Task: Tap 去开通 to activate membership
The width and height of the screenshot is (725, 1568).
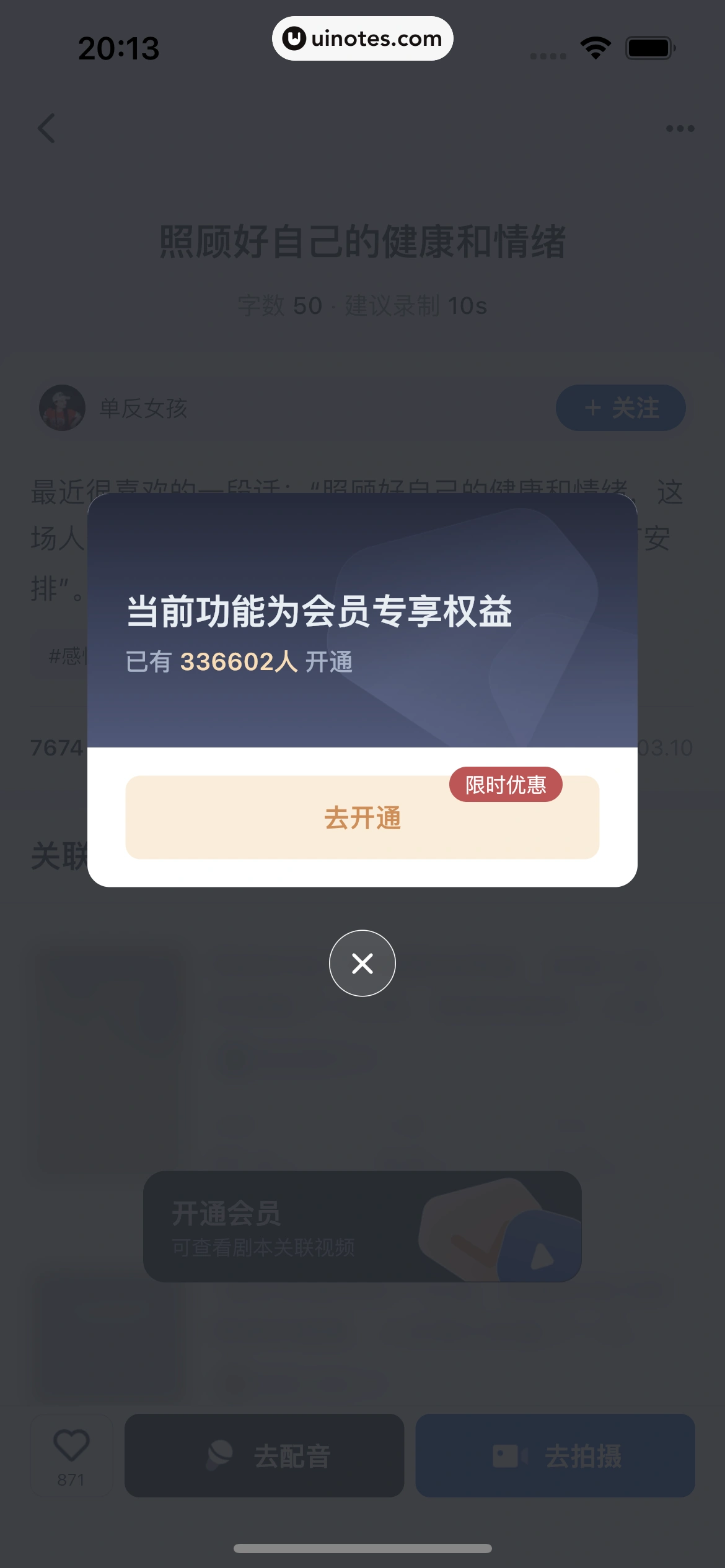Action: (x=362, y=817)
